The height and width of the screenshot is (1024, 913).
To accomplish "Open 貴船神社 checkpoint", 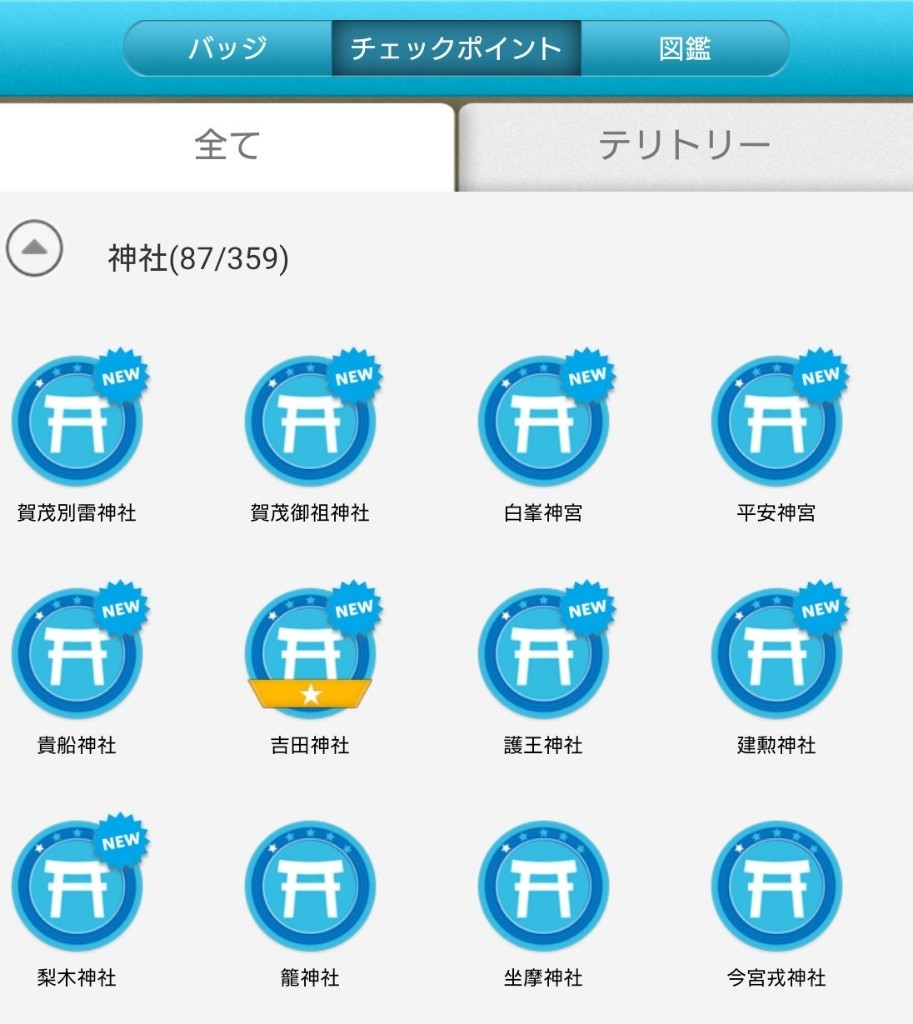I will 77,654.
